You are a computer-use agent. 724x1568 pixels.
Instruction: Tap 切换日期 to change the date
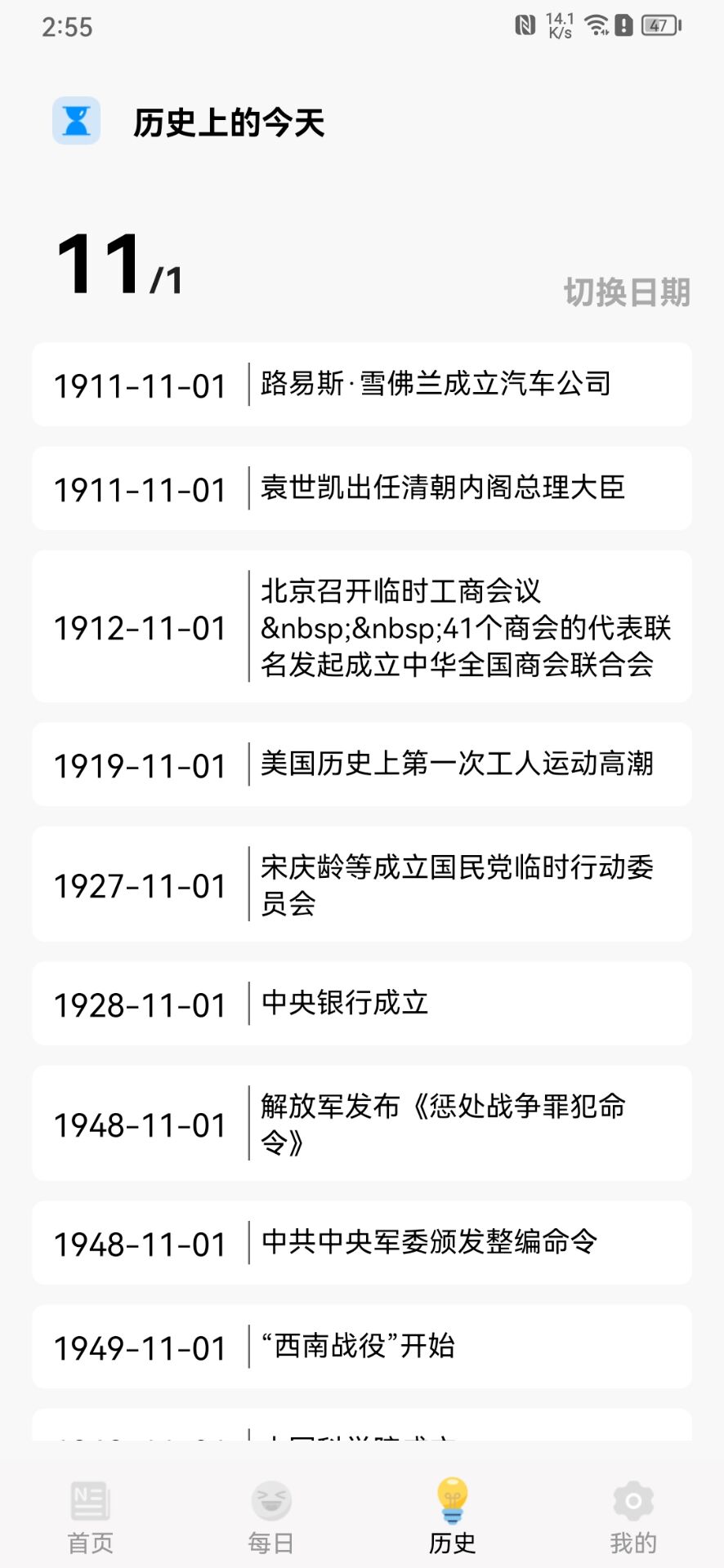tap(627, 292)
